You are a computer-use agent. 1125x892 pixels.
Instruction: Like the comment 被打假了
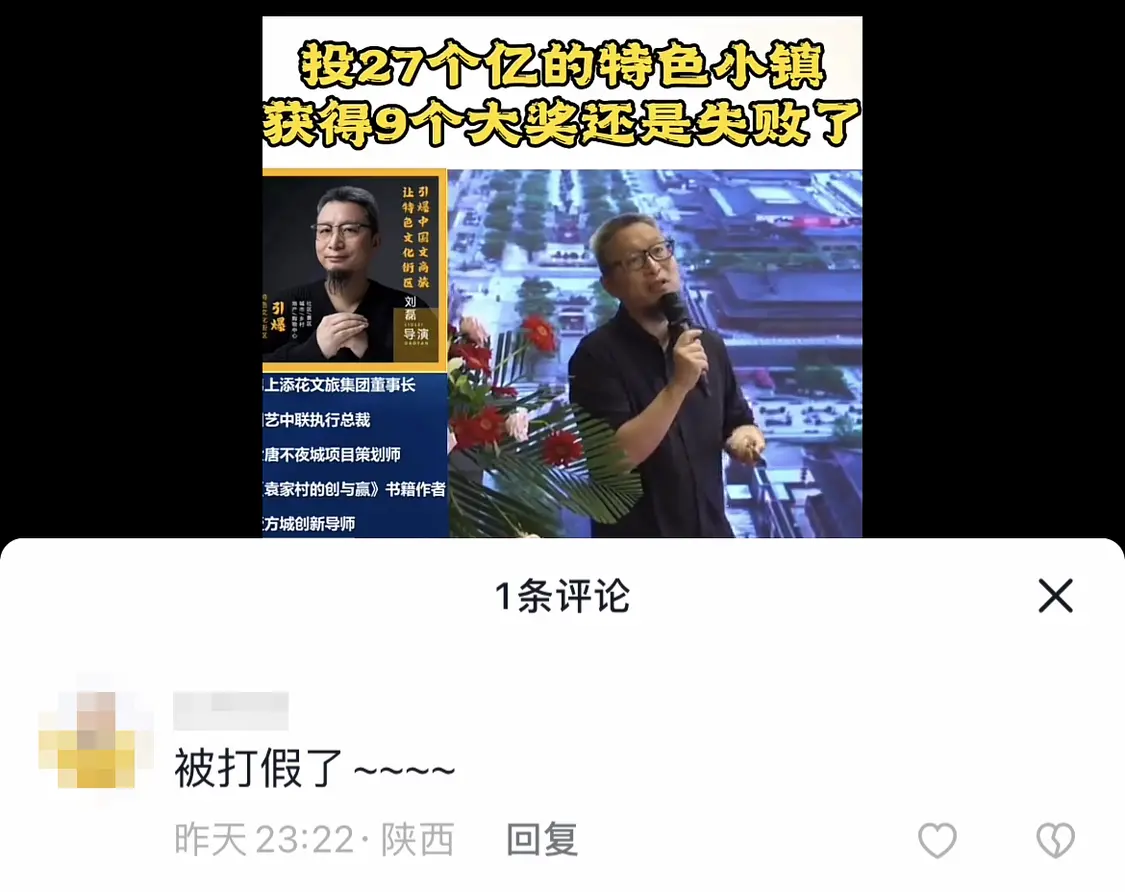(937, 841)
